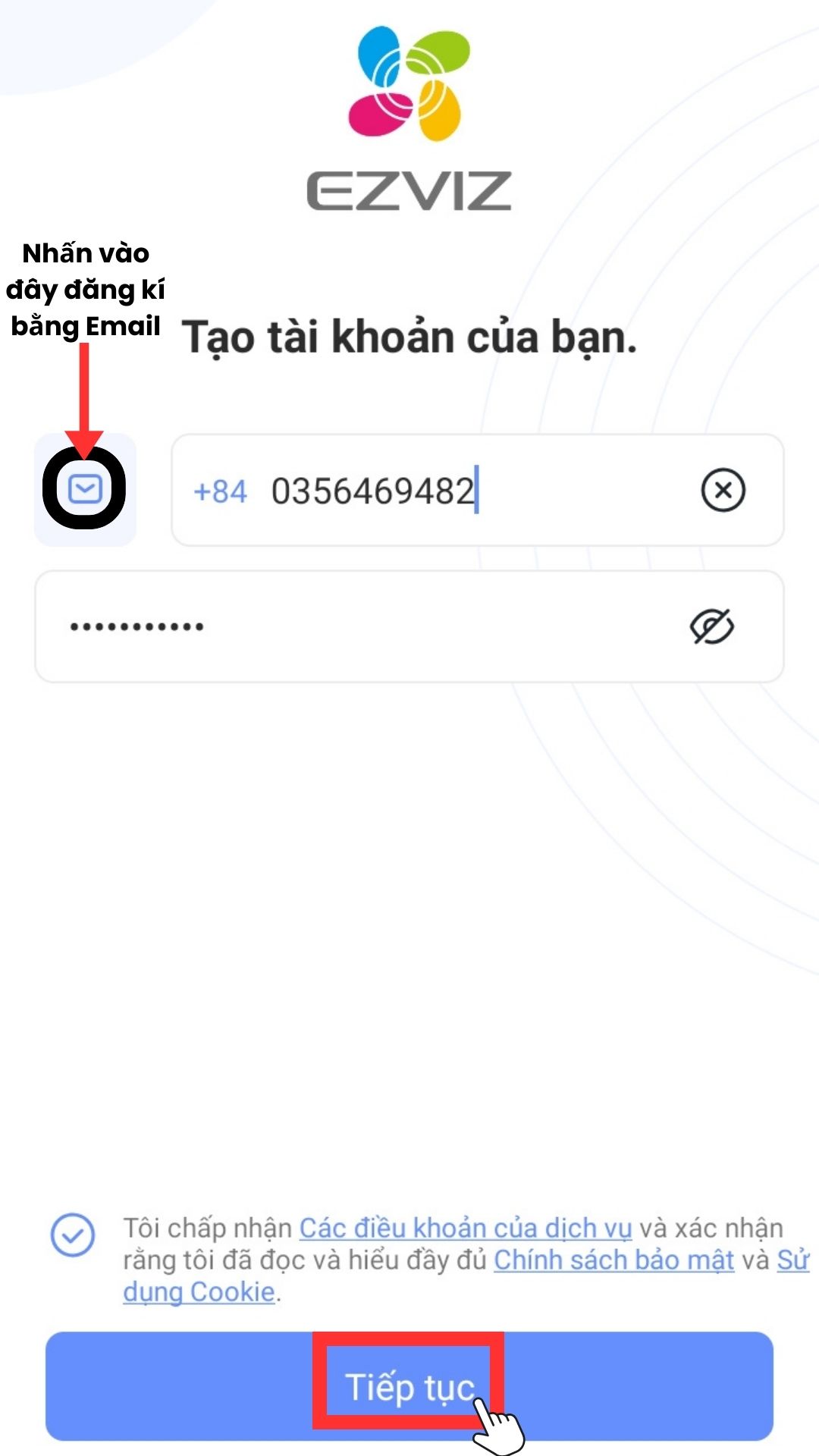Clear the entered phone number
Screen dimensions: 819x1456
pyautogui.click(x=723, y=490)
